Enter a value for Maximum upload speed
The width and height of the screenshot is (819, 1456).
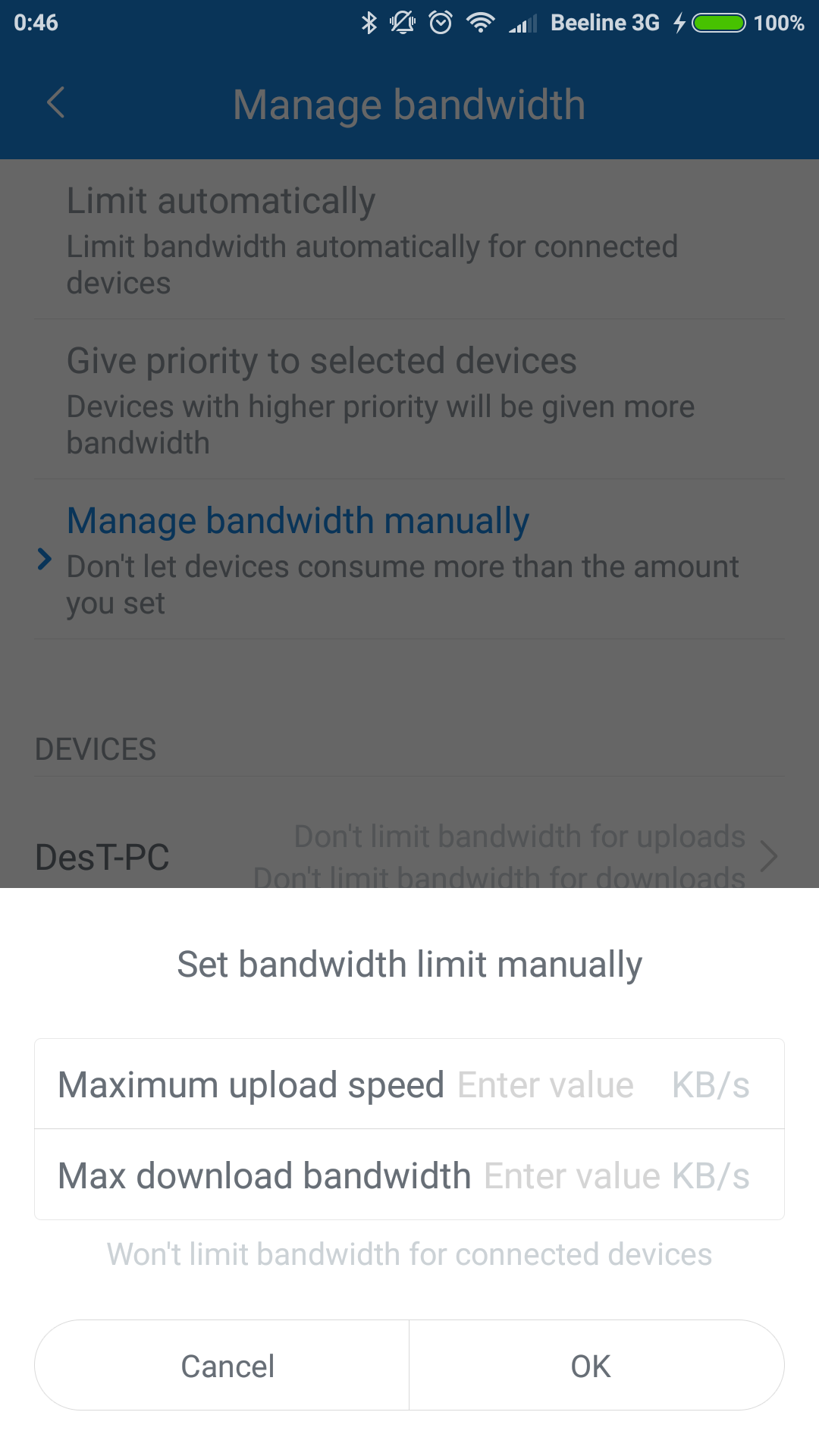point(545,1084)
